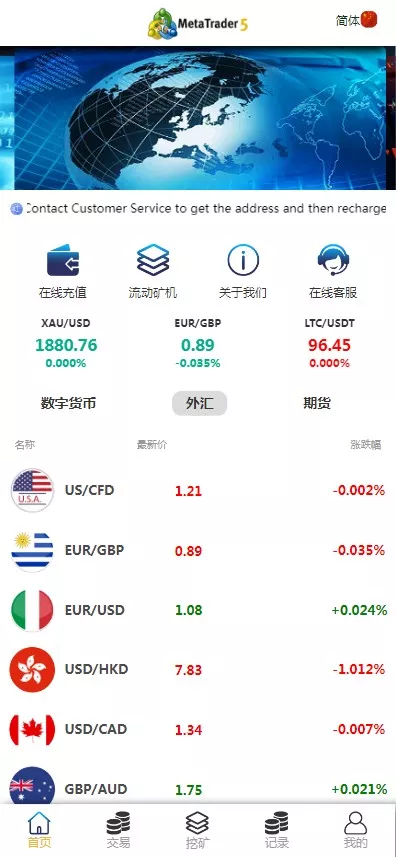This screenshot has height=857, width=396.
Task: Open the 我的 profile tab
Action: (356, 830)
